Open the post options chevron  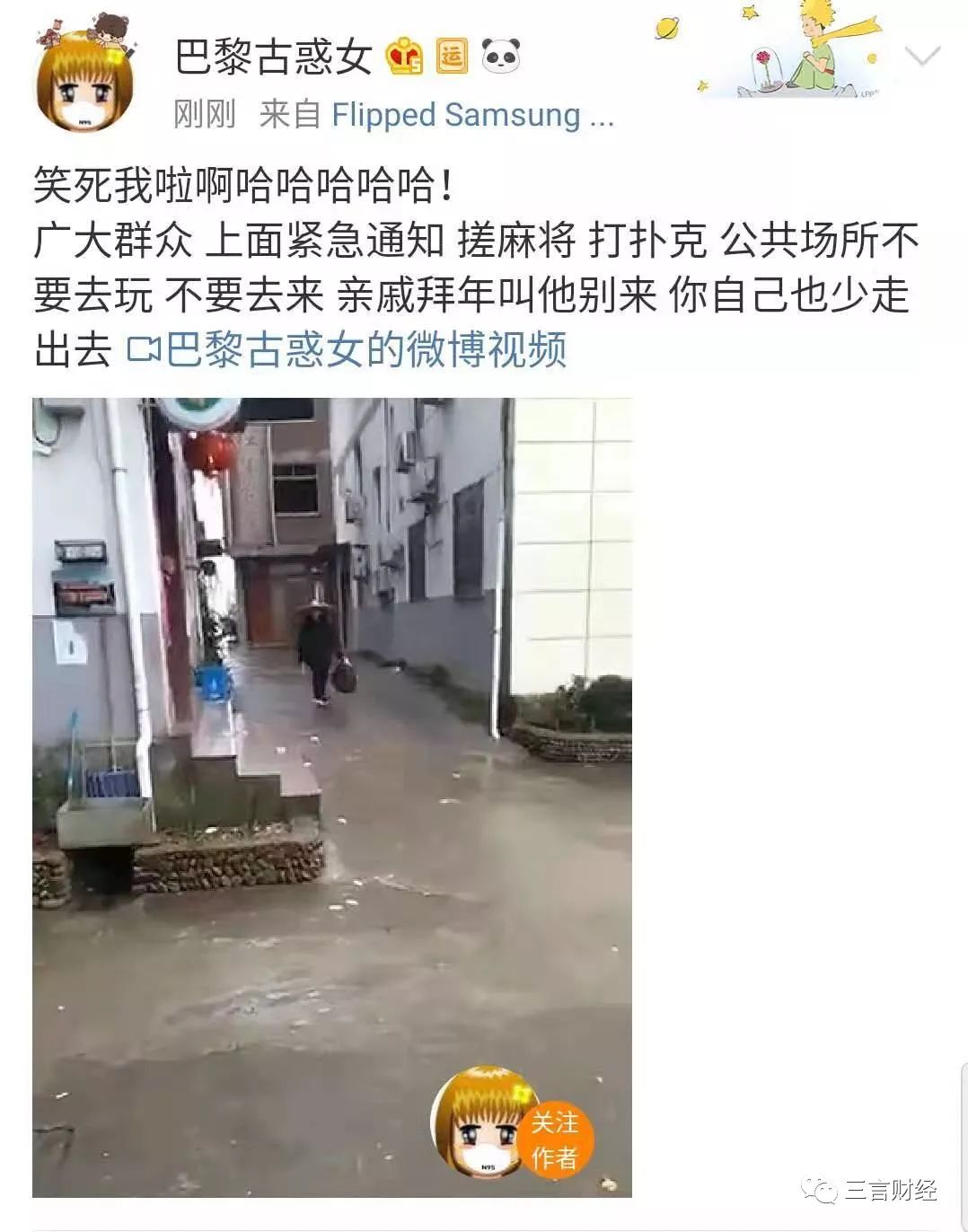pos(922,57)
